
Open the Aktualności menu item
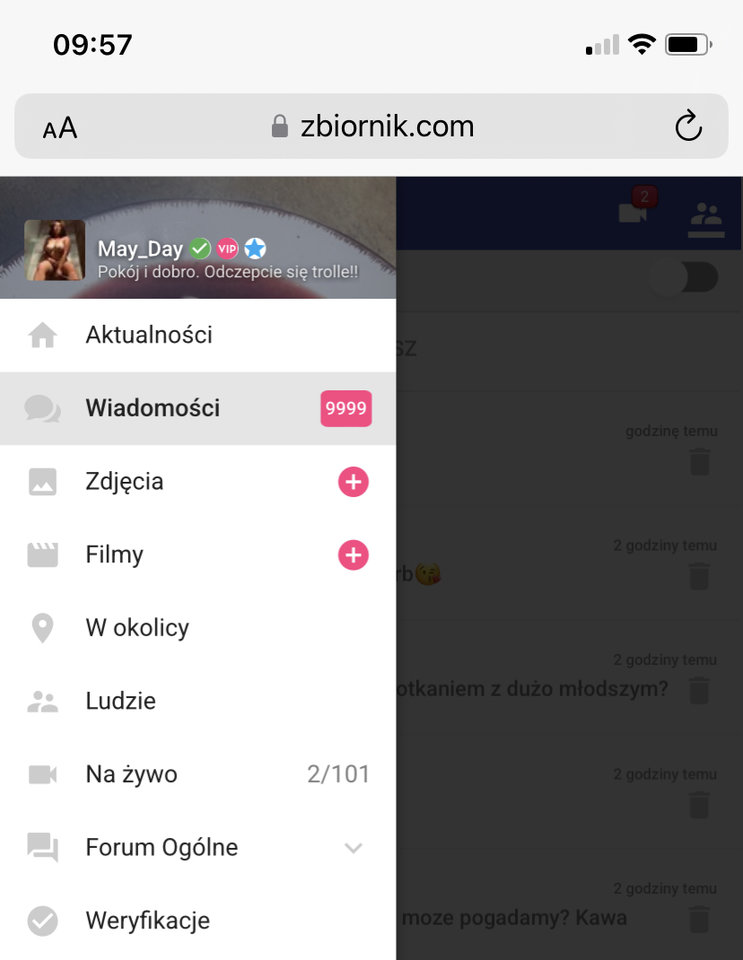149,335
